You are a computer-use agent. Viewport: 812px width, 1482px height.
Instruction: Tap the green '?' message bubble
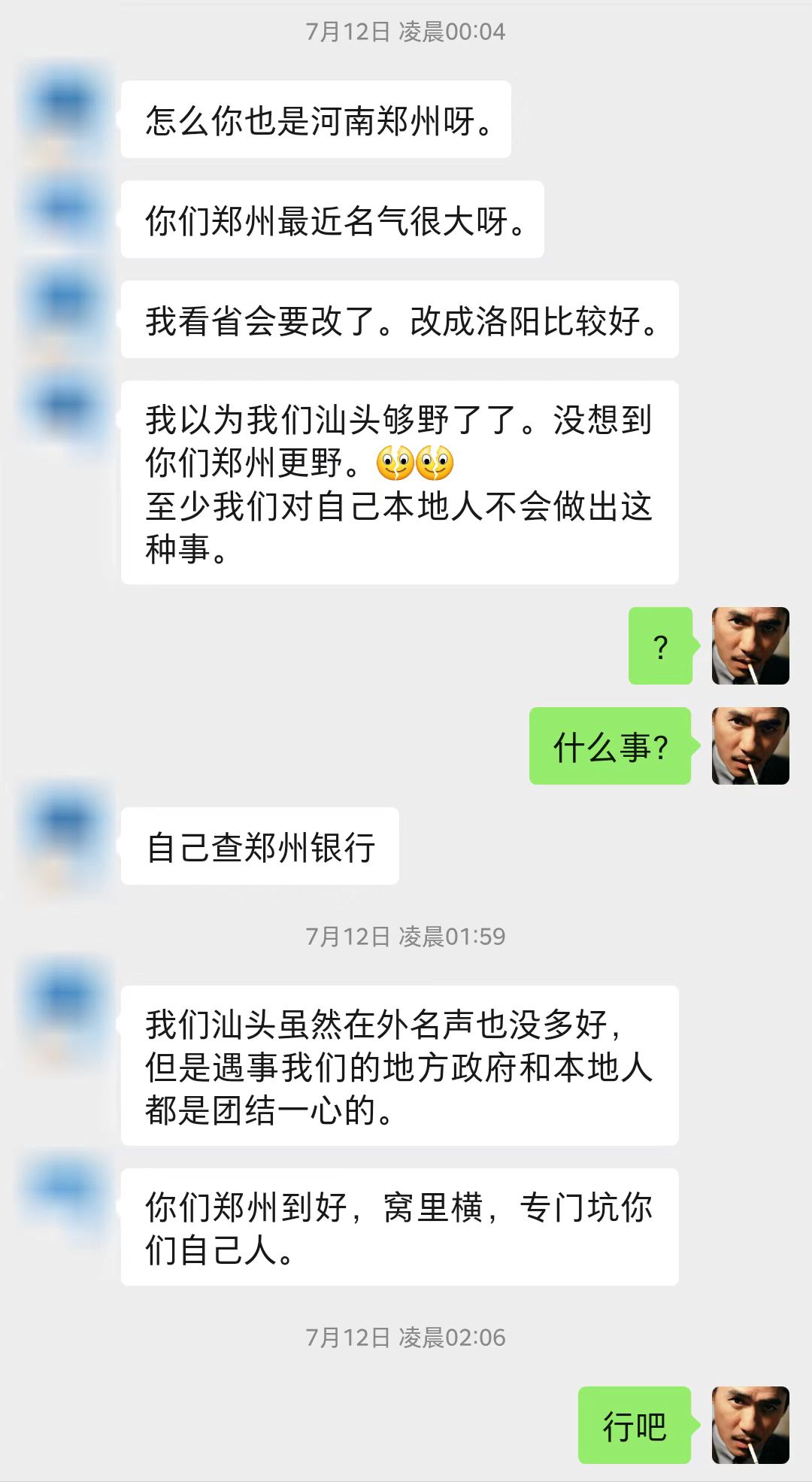pos(660,647)
